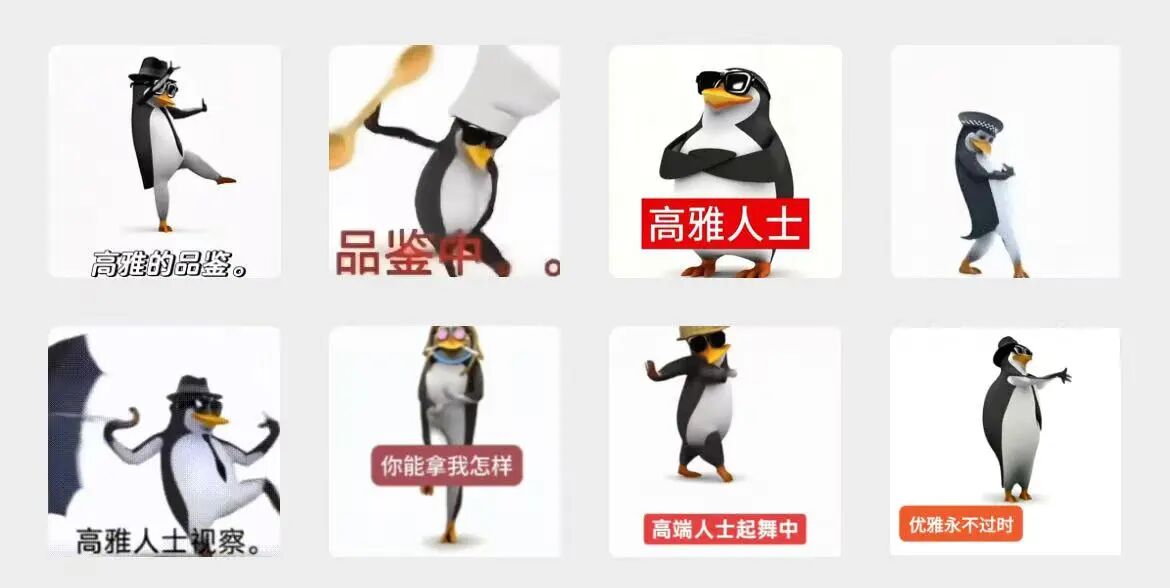Image resolution: width=1170 pixels, height=588 pixels.
Task: Select the 你能拿我怎样 penguin sticker
Action: 444,441
